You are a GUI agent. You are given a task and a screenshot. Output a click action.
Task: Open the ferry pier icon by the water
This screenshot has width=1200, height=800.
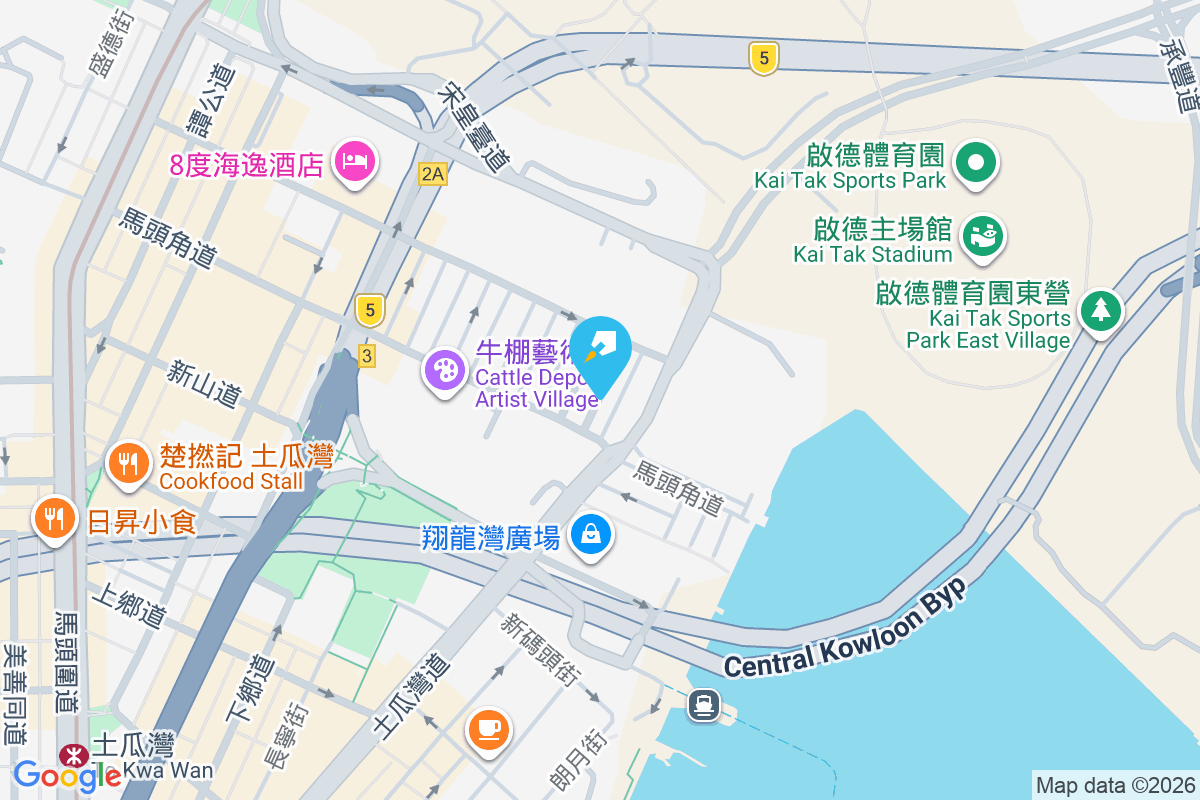[703, 706]
